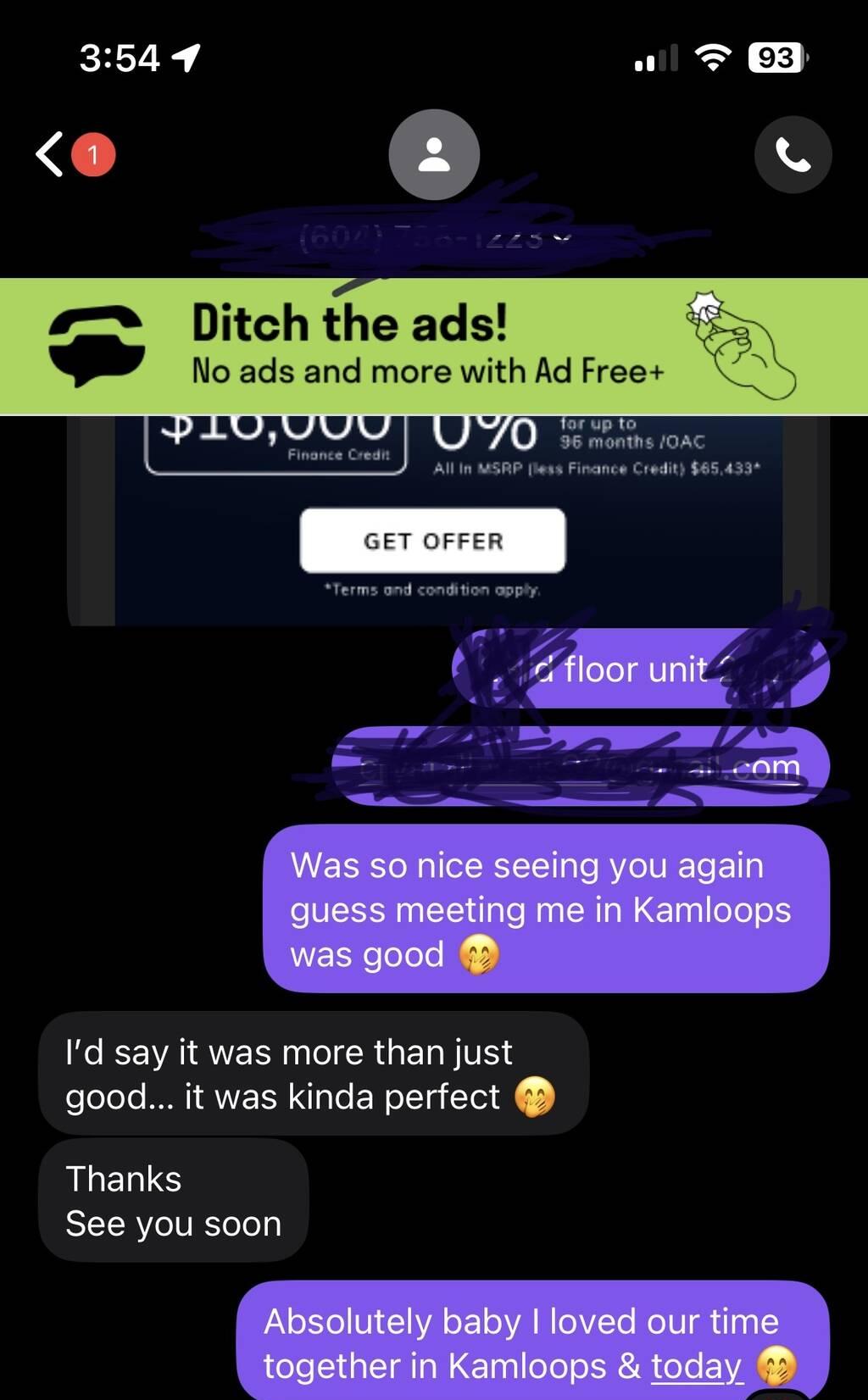Tap the GET OFFER button
The height and width of the screenshot is (1400, 868).
432,541
